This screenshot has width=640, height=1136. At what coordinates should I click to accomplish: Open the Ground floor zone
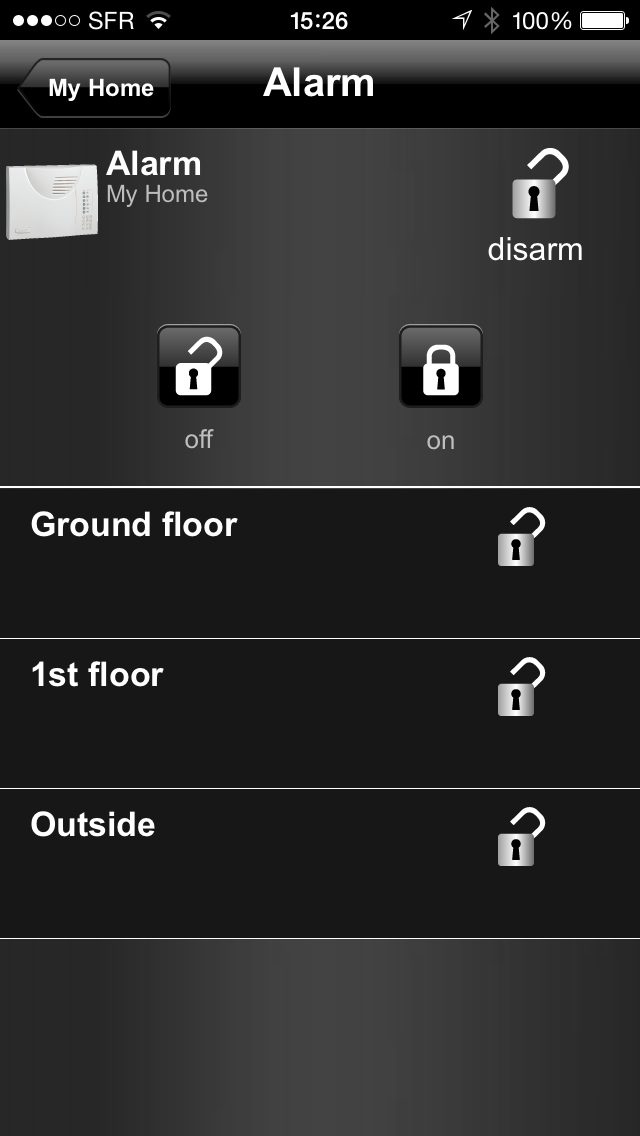pyautogui.click(x=320, y=563)
